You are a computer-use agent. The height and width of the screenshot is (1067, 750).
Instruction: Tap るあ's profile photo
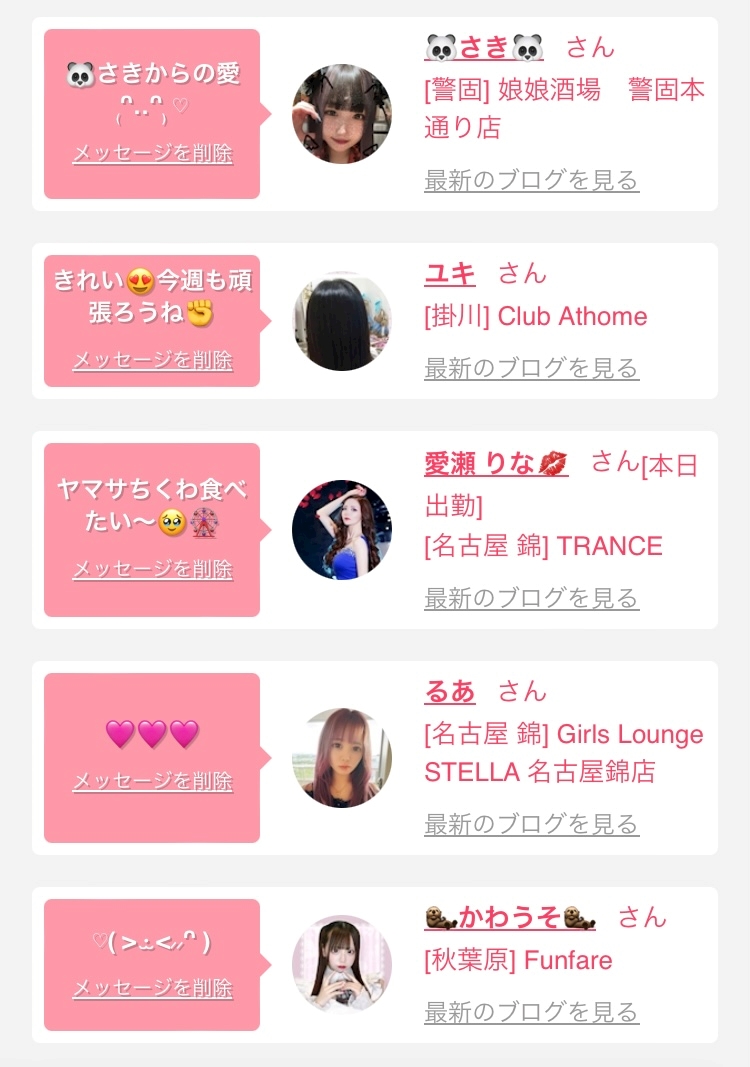pyautogui.click(x=342, y=757)
